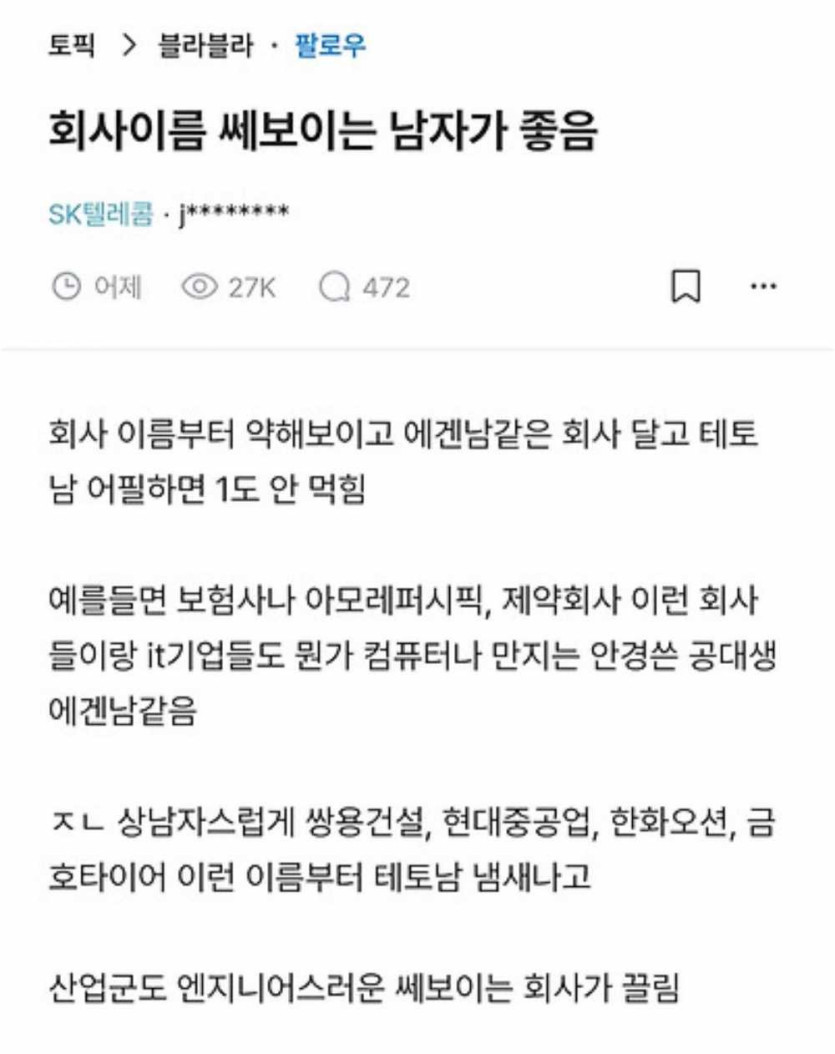835x1054 pixels.
Task: Open the three-dot overflow menu
Action: tap(763, 287)
